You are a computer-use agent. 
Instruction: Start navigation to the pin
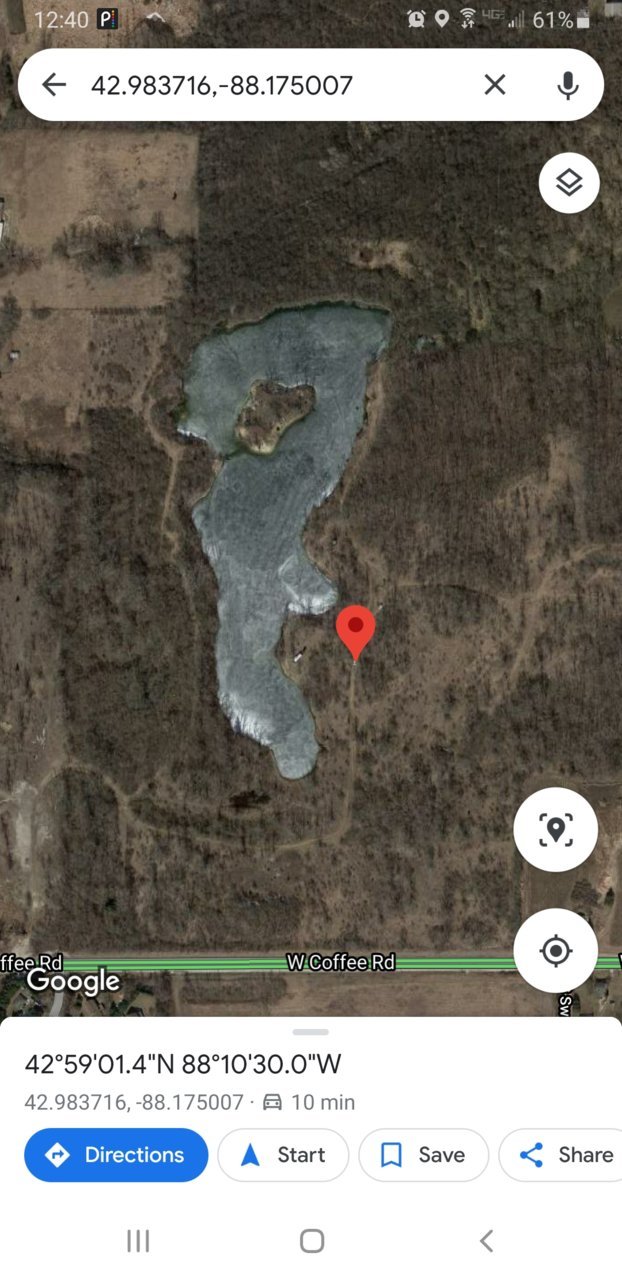(x=284, y=1155)
